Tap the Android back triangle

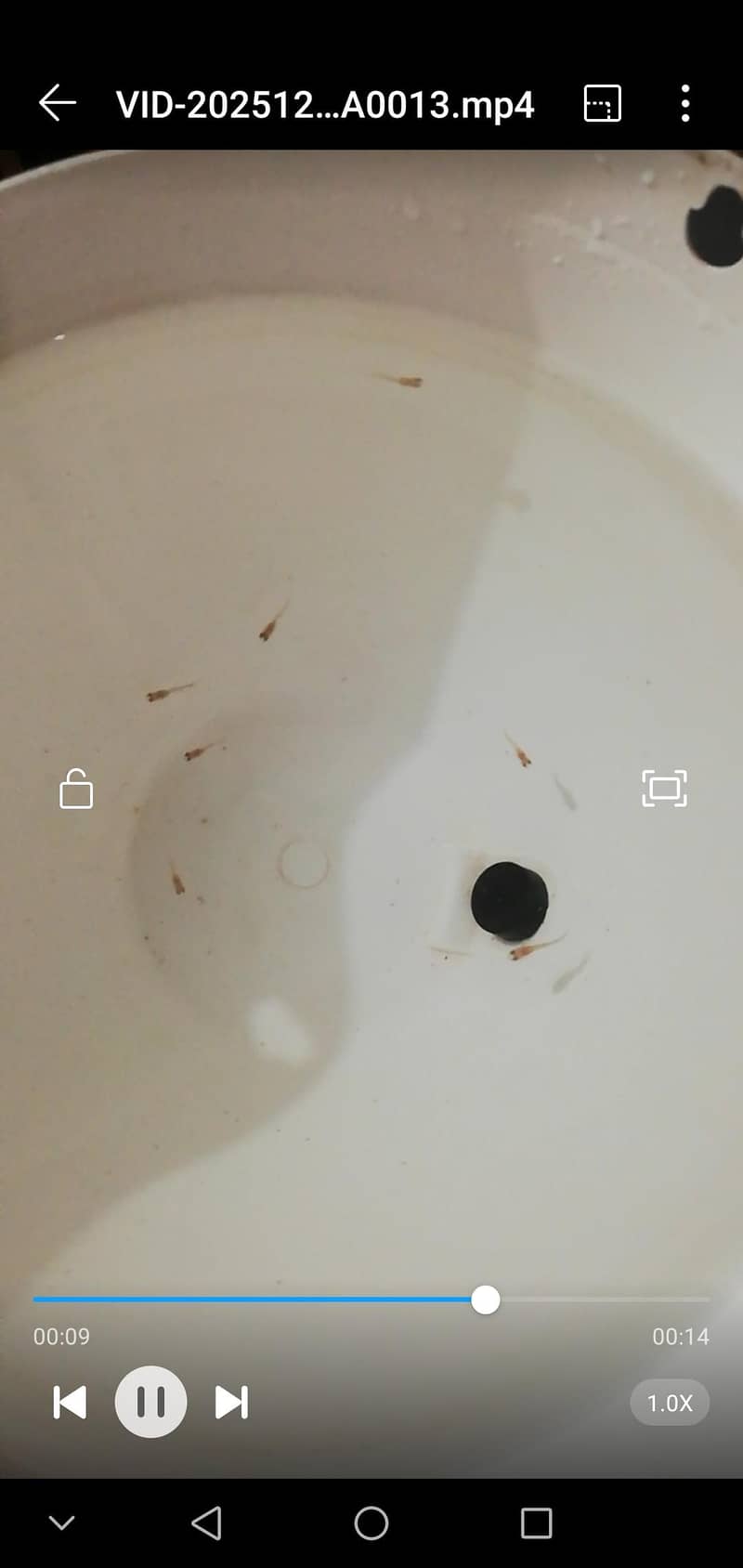click(x=206, y=1522)
